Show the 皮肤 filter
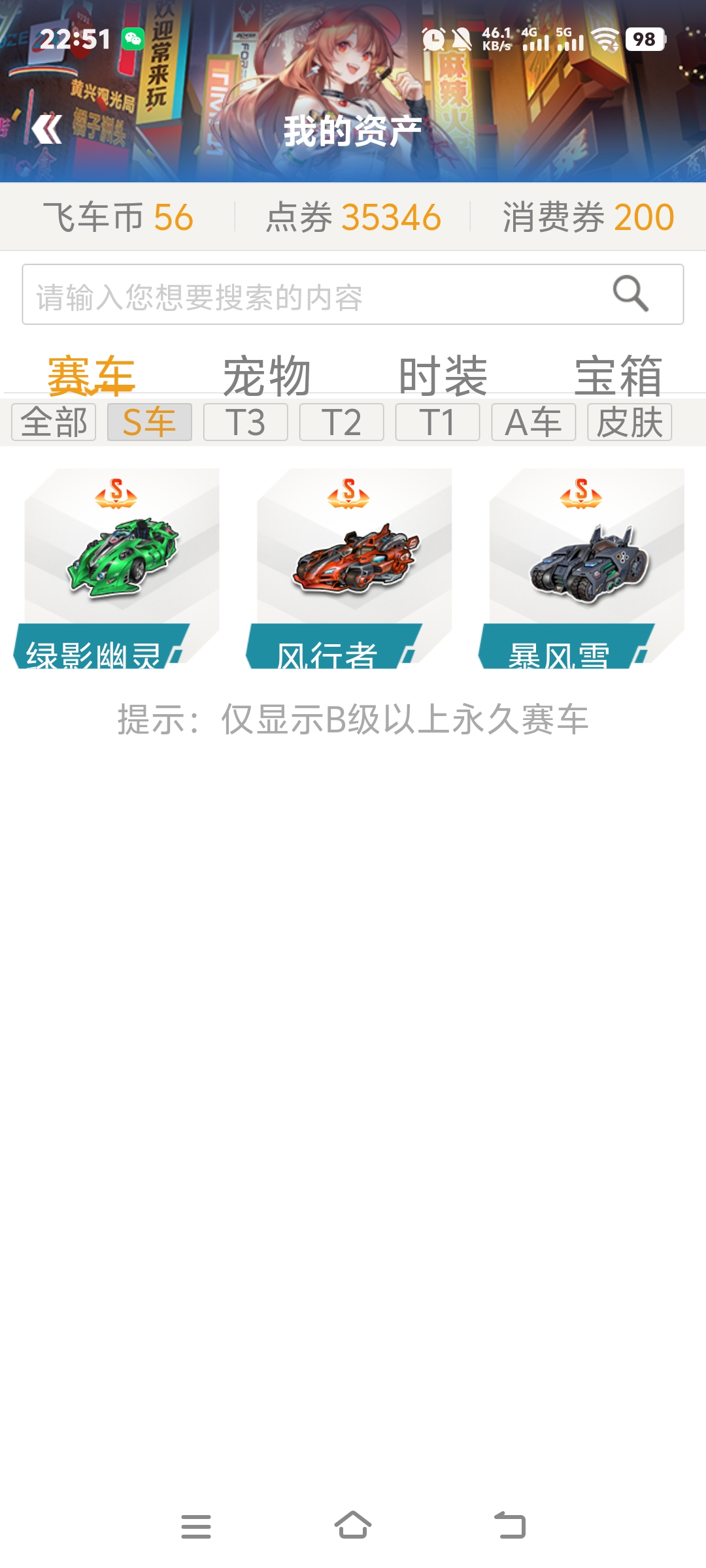 click(630, 422)
